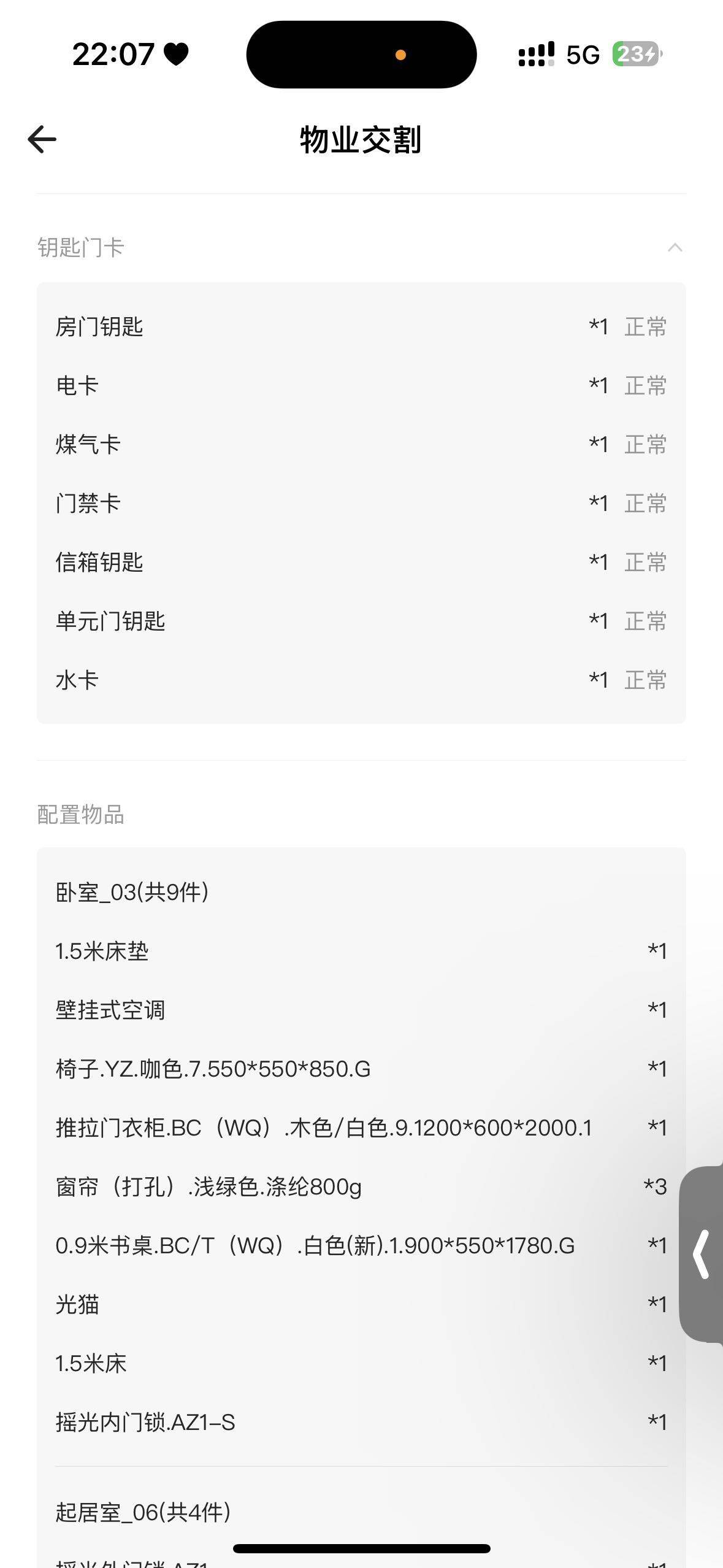
Task: Collapse the 钥匙门卡 section
Action: click(675, 247)
